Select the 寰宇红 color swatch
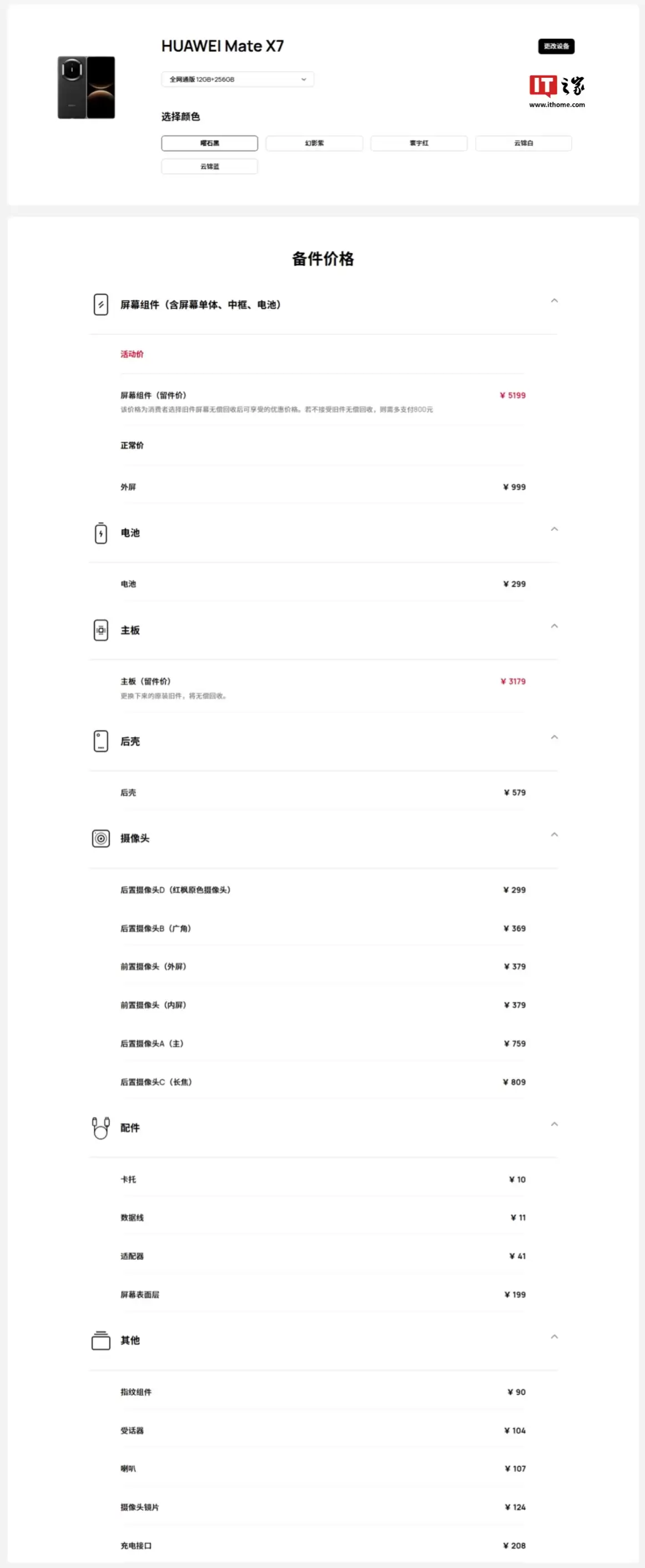The image size is (645, 1568). [419, 144]
